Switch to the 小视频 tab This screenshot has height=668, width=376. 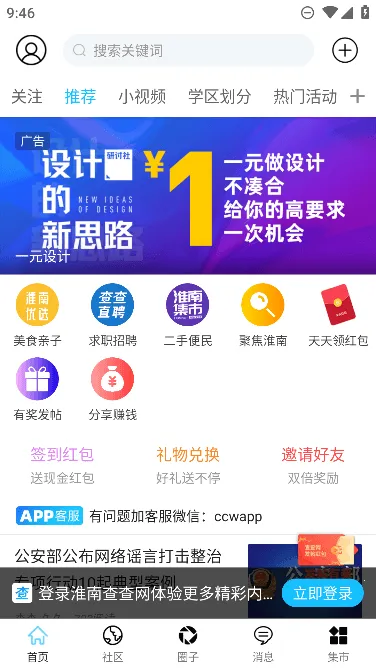pyautogui.click(x=142, y=97)
